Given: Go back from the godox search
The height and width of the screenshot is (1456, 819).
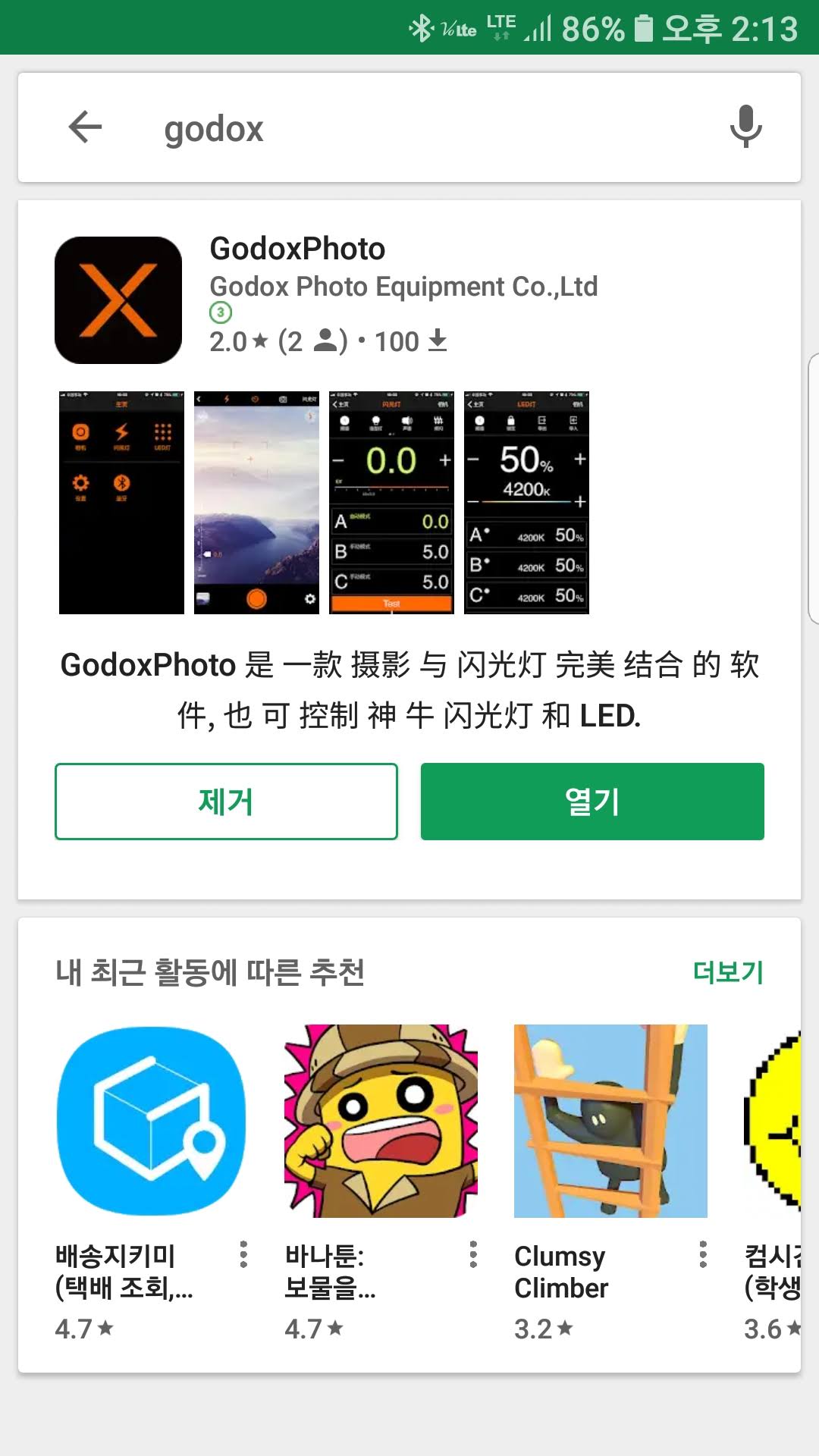Looking at the screenshot, I should pos(85,127).
